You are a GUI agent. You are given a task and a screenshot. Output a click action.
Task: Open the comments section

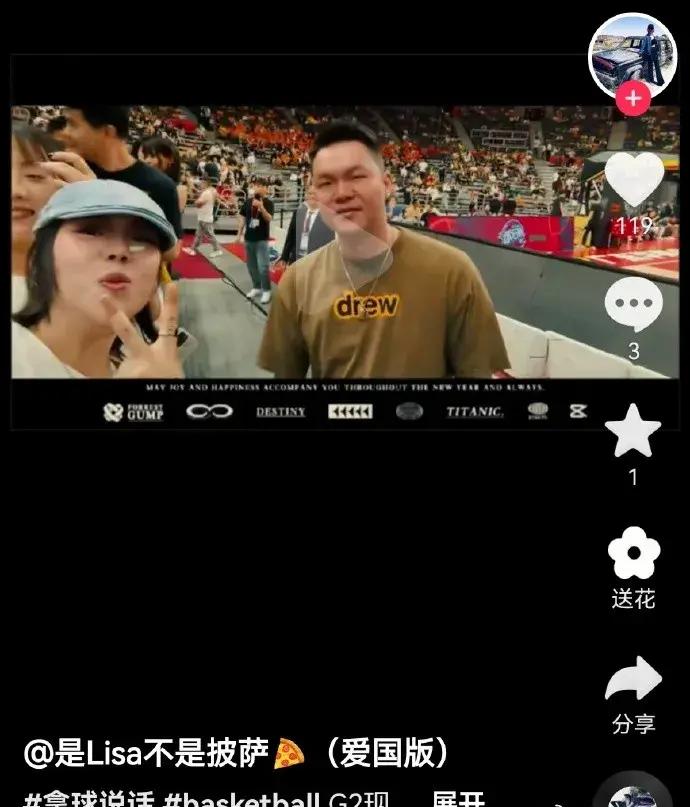[633, 305]
